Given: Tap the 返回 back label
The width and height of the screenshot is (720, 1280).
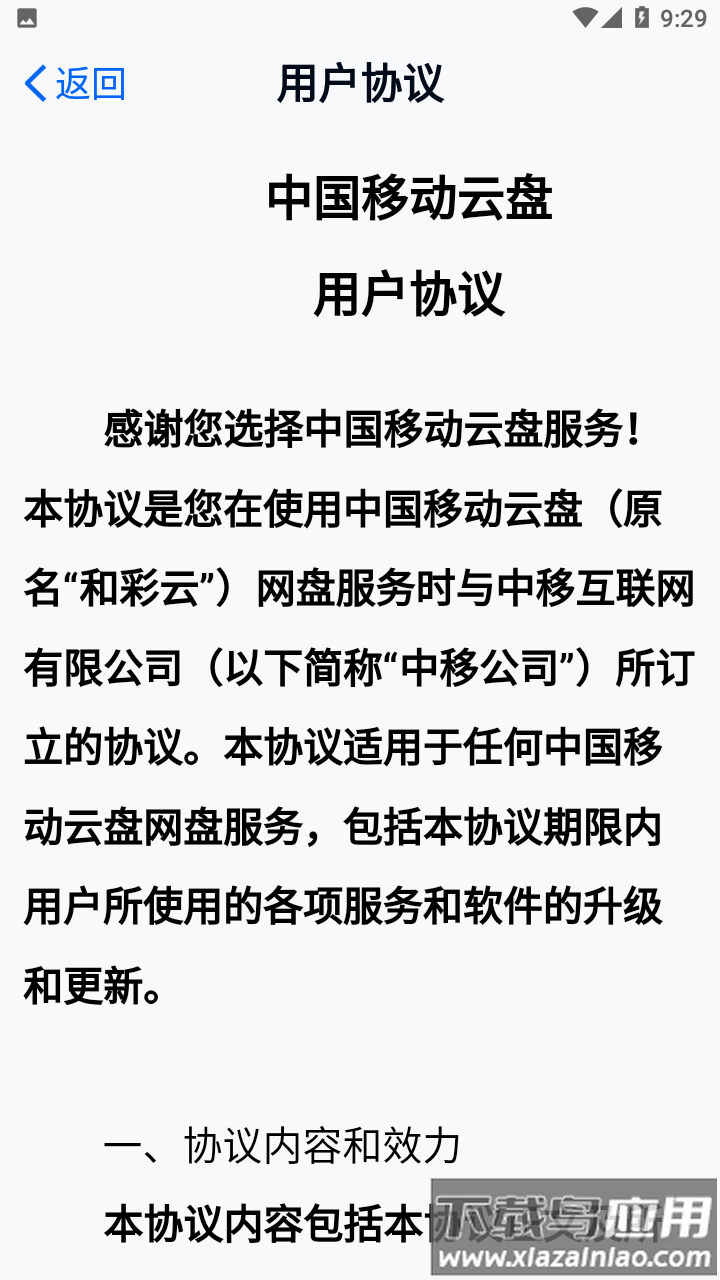Looking at the screenshot, I should tap(90, 85).
